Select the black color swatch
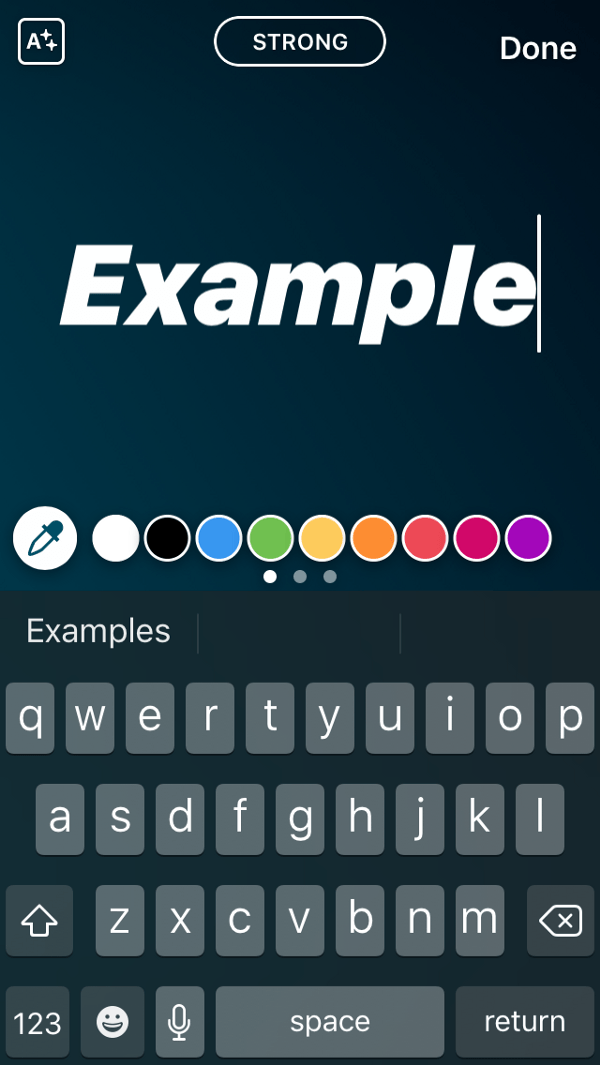The image size is (600, 1065). click(167, 538)
